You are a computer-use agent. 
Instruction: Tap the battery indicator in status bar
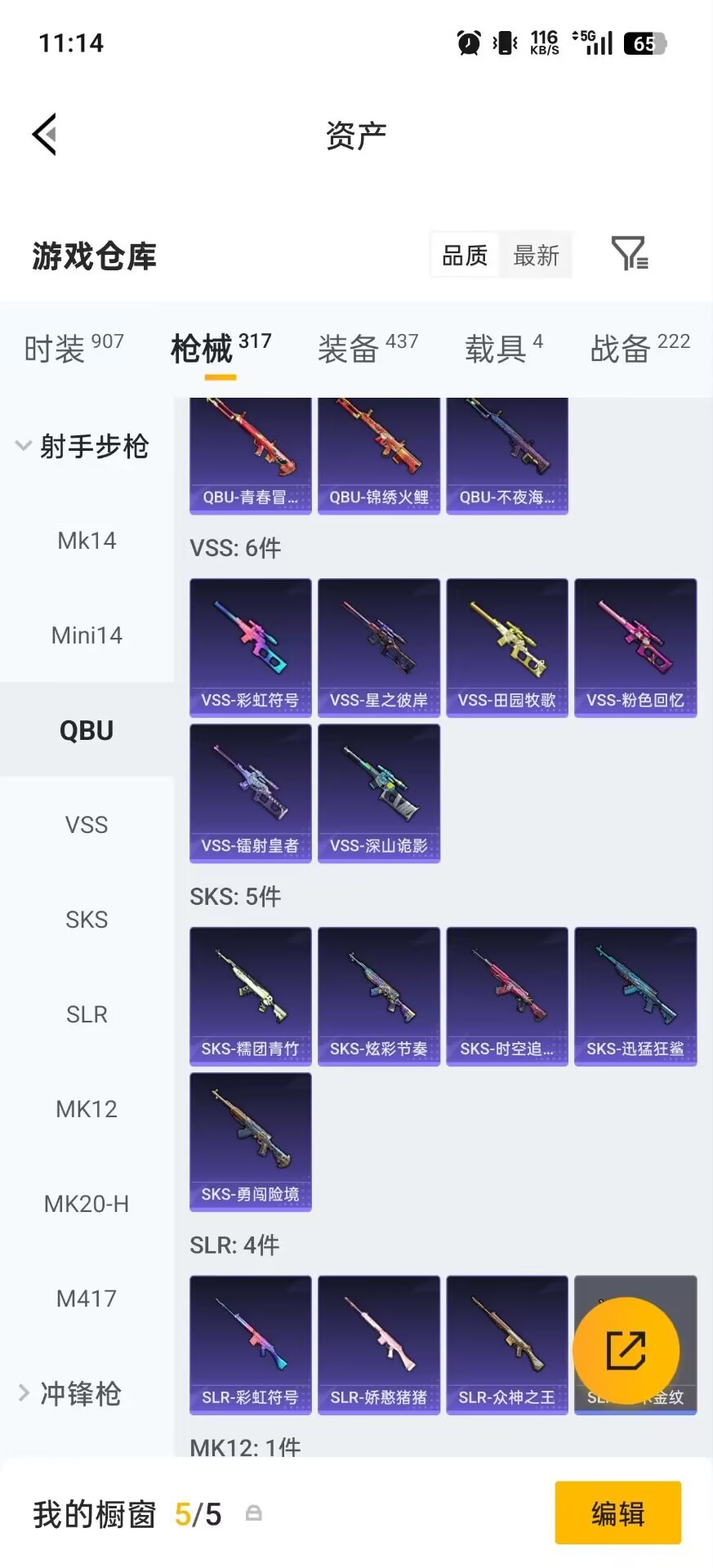point(644,42)
